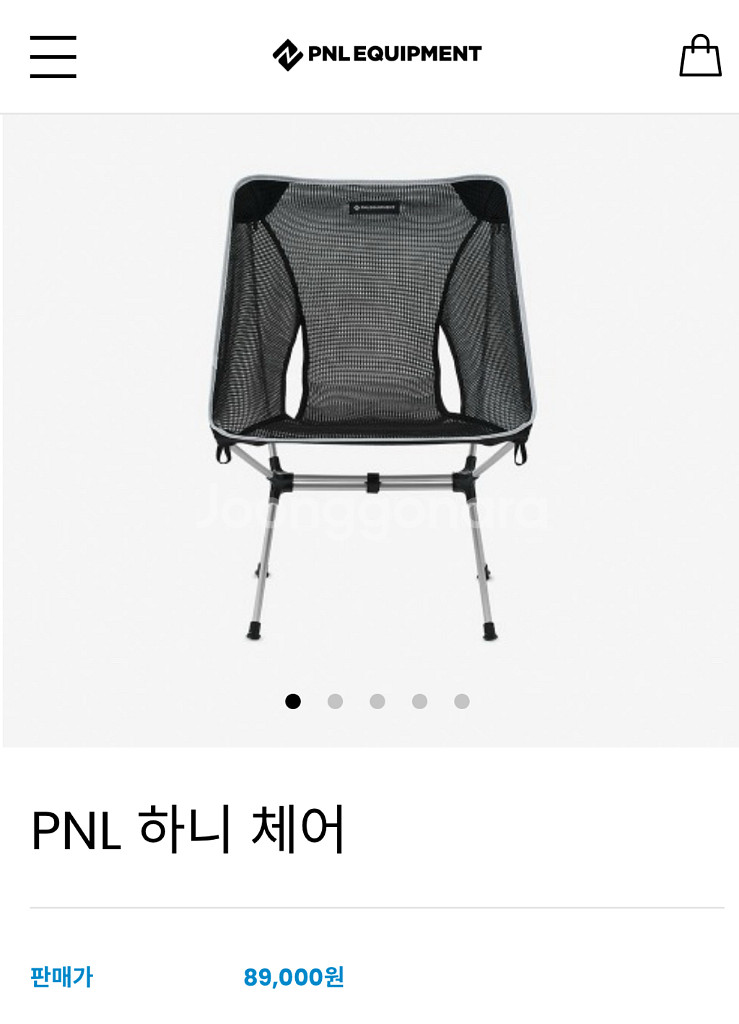
Task: Select the fourth carousel dot
Action: pyautogui.click(x=418, y=703)
